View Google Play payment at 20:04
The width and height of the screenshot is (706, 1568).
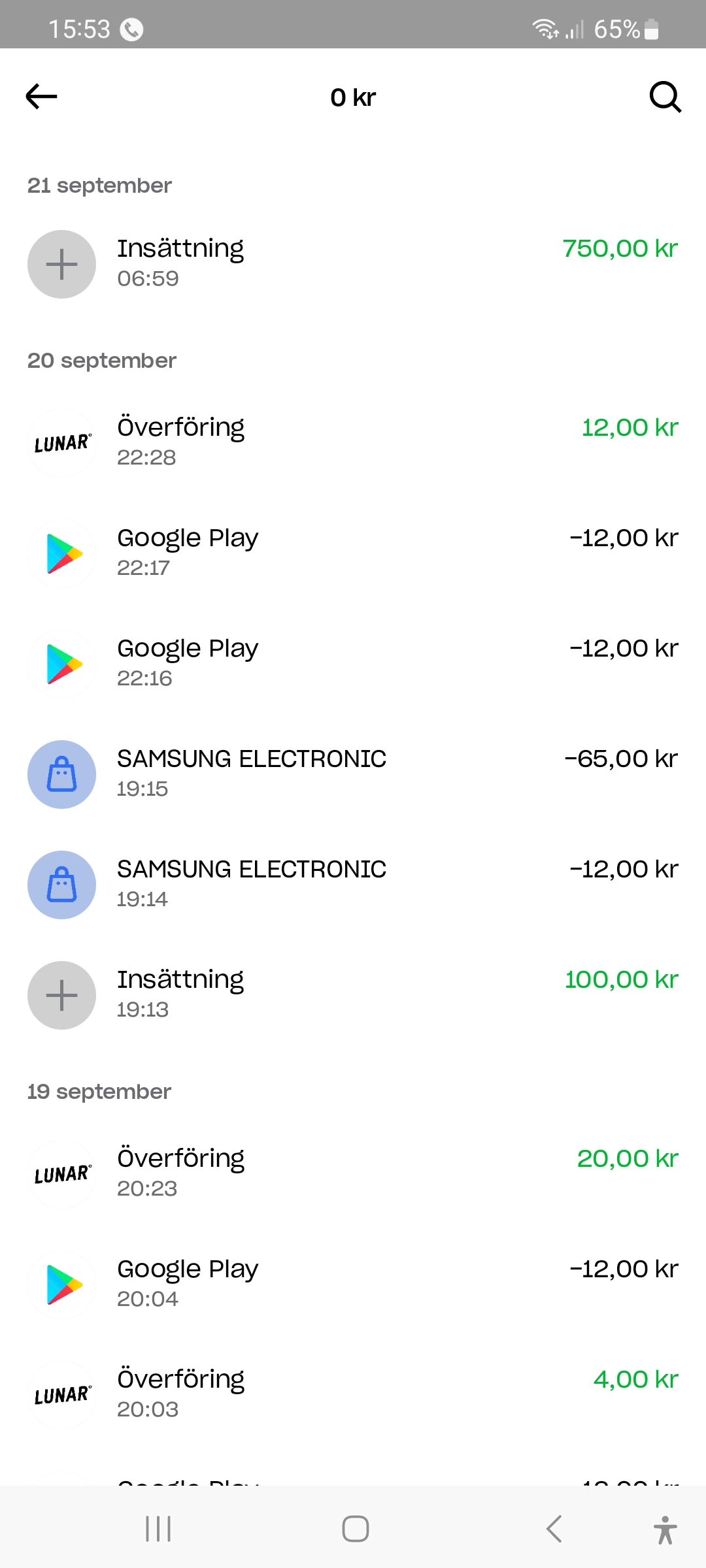tap(353, 1284)
